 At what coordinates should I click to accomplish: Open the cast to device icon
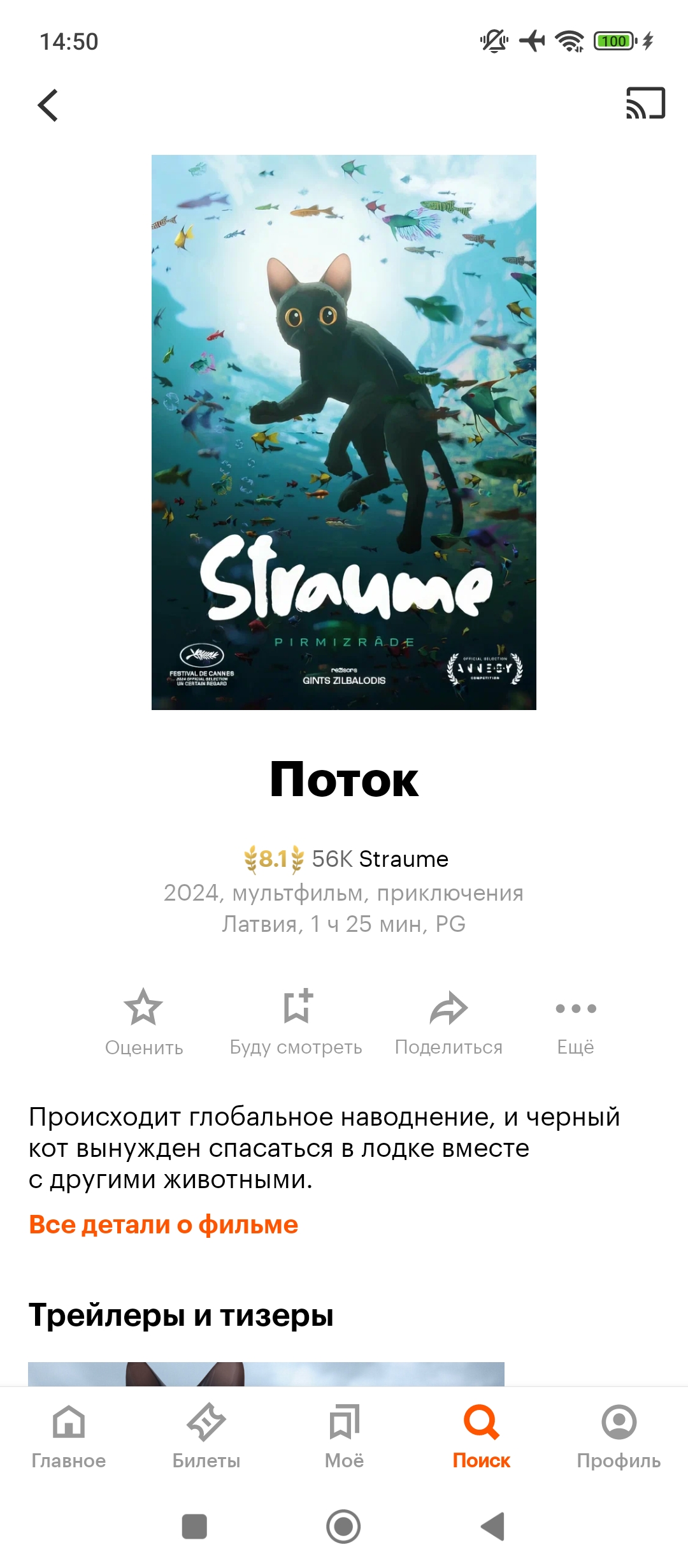(x=645, y=103)
